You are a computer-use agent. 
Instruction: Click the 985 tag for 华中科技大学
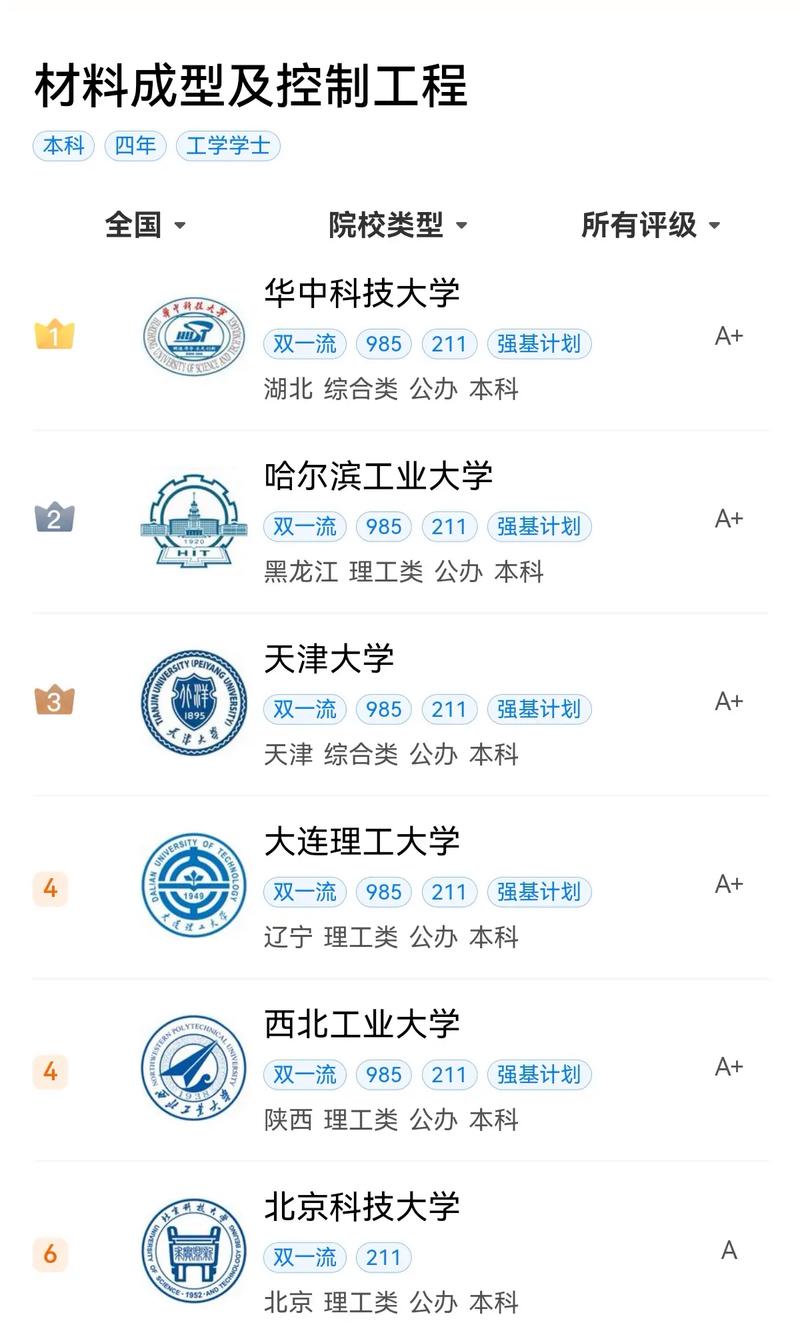pos(383,343)
